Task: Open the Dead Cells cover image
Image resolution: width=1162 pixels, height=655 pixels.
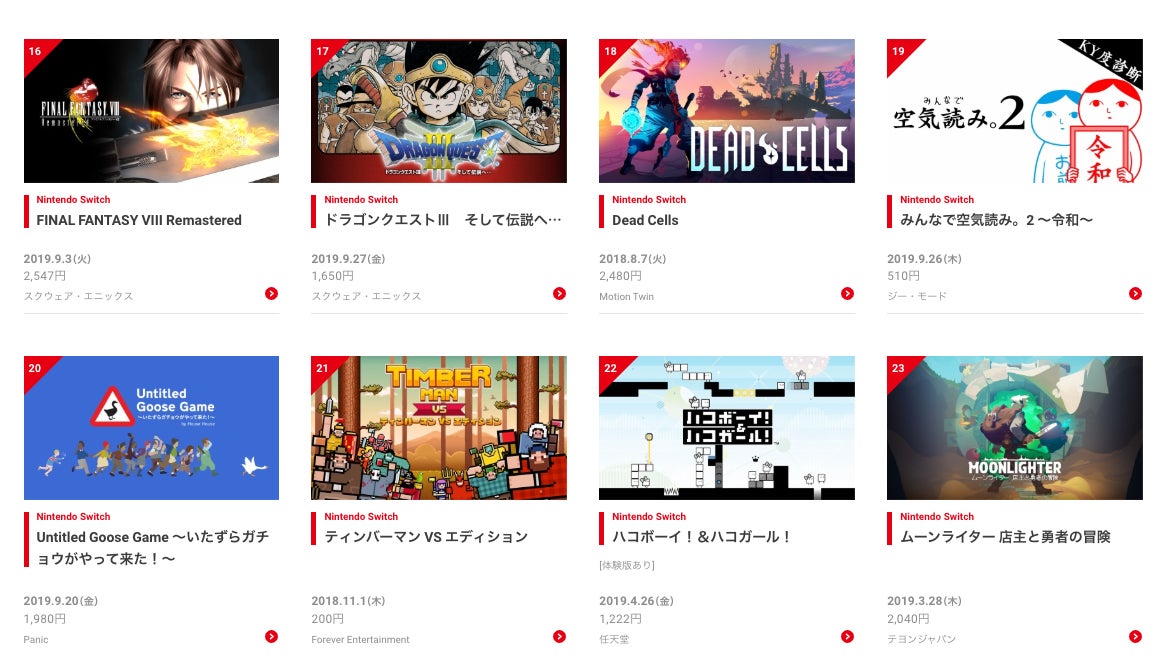Action: click(727, 111)
